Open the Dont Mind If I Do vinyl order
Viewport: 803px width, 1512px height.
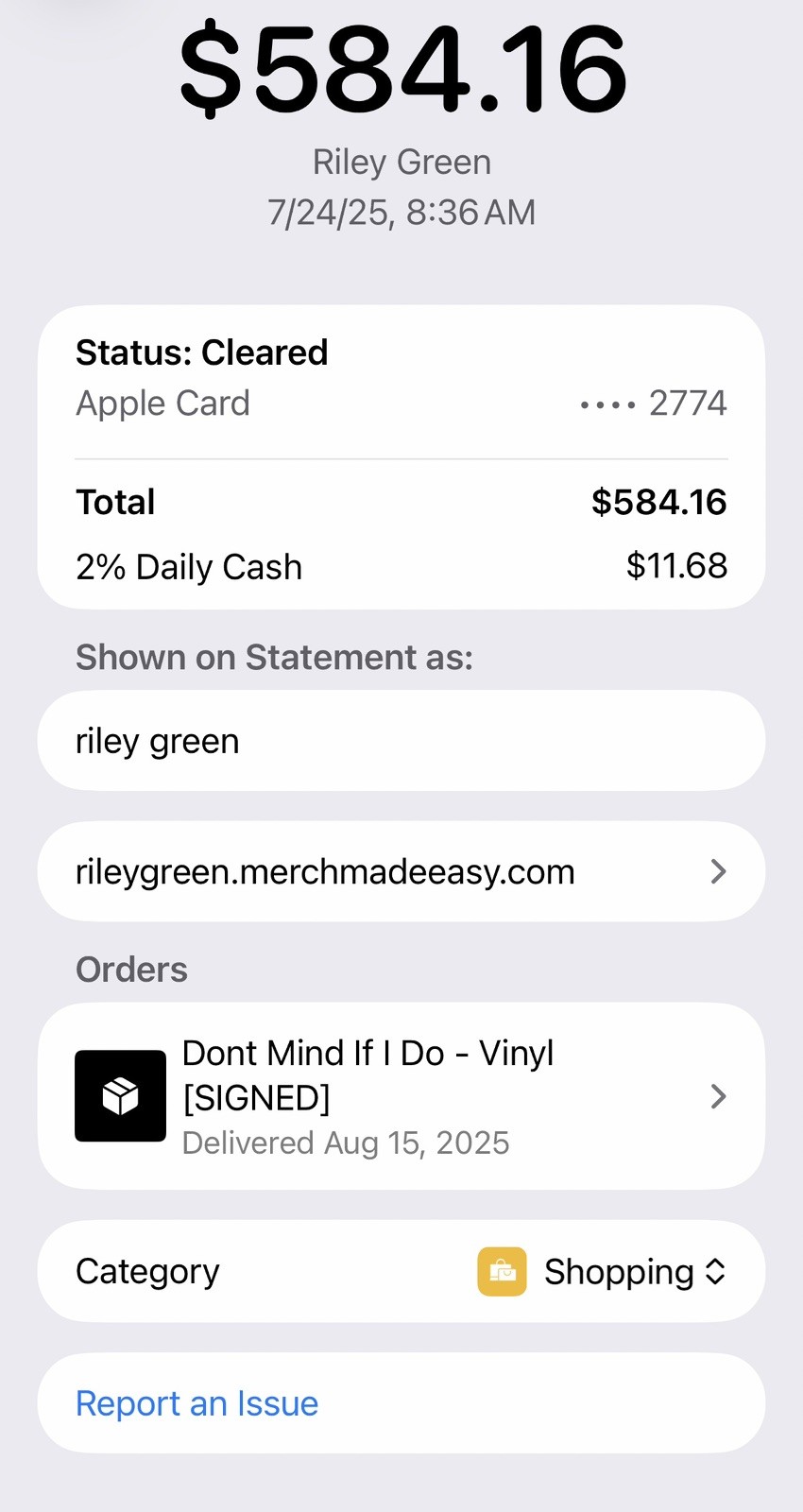point(401,1096)
